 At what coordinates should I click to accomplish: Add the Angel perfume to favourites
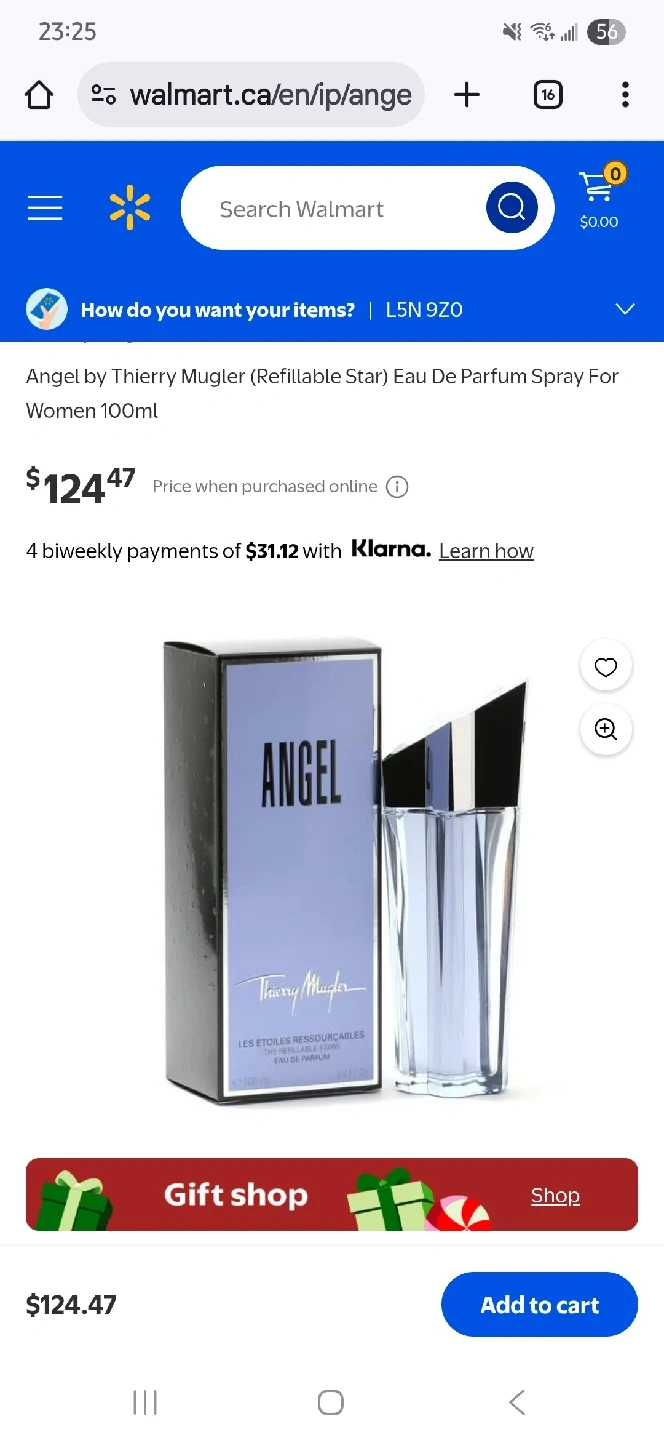pos(606,667)
